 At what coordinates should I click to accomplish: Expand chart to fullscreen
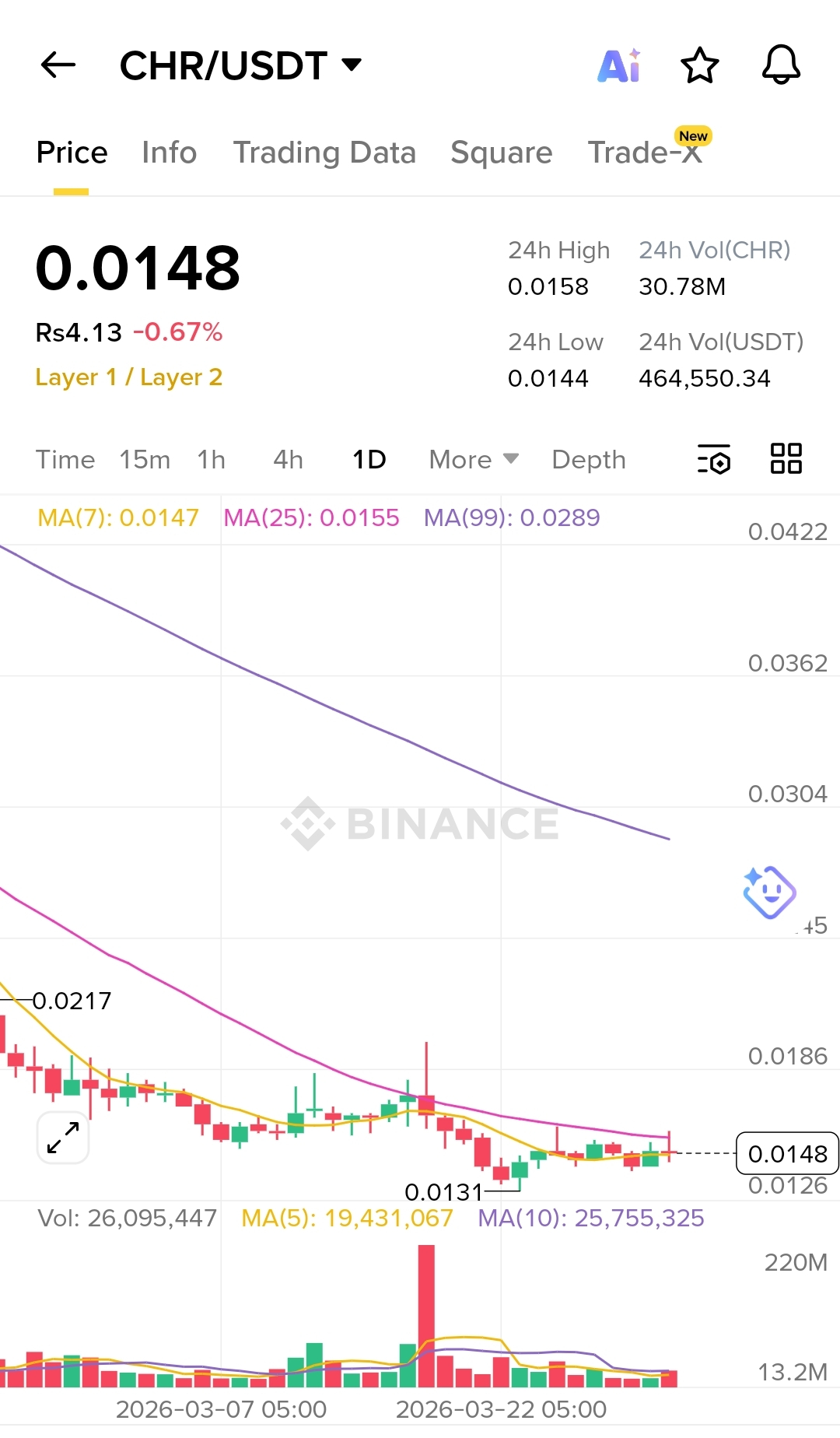point(63,1138)
